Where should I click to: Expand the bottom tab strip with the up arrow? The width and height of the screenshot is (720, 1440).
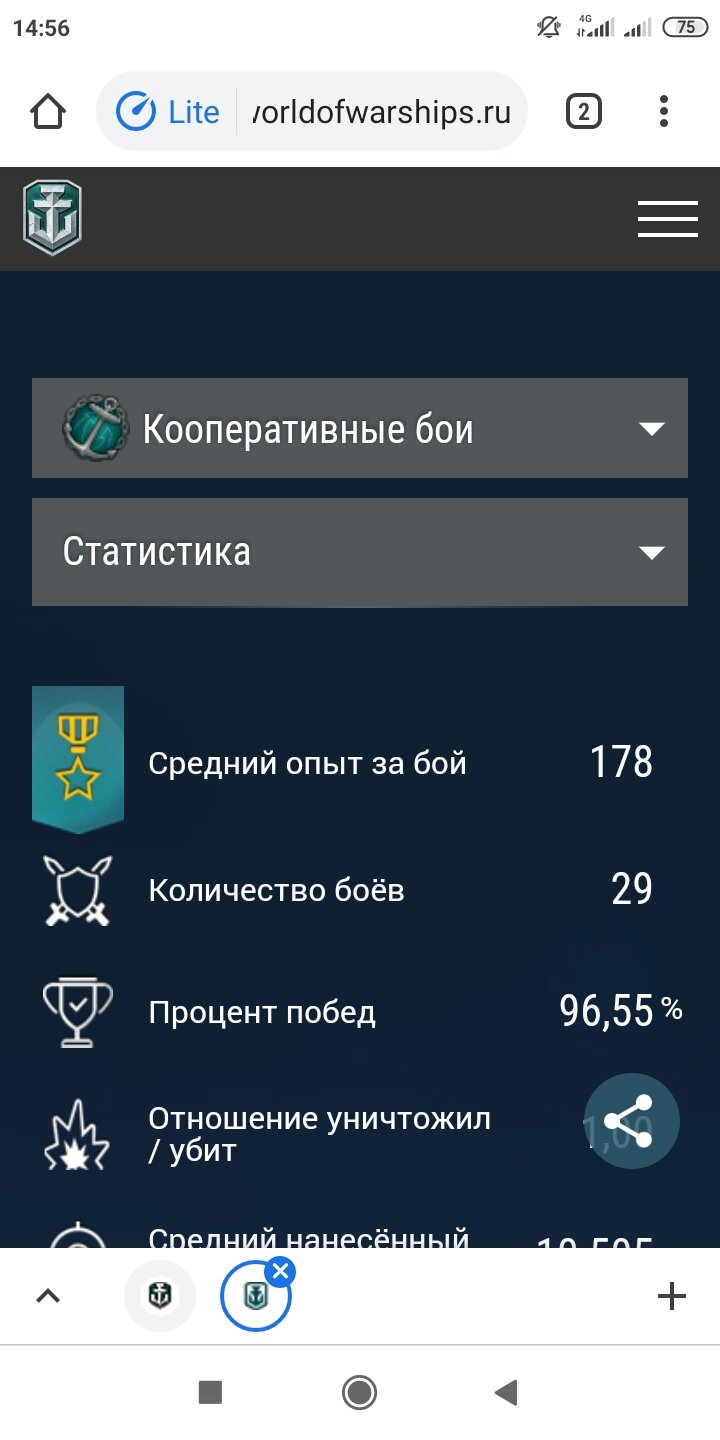48,1297
